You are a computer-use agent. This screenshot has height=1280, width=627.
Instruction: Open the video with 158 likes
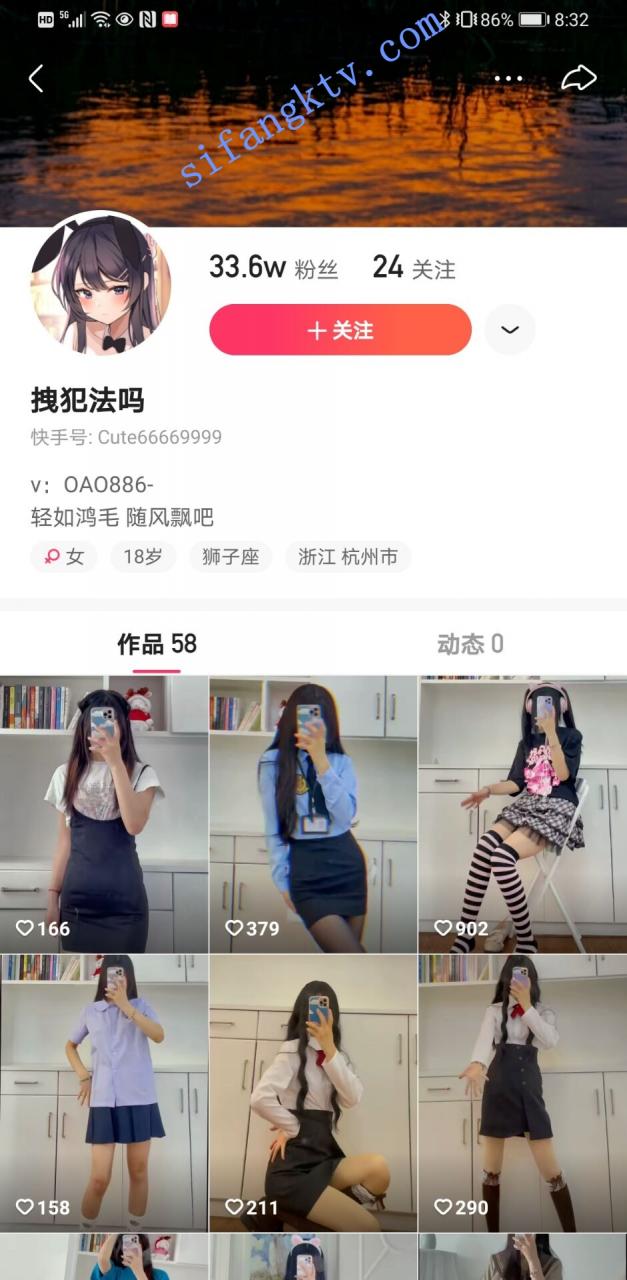coord(104,1092)
